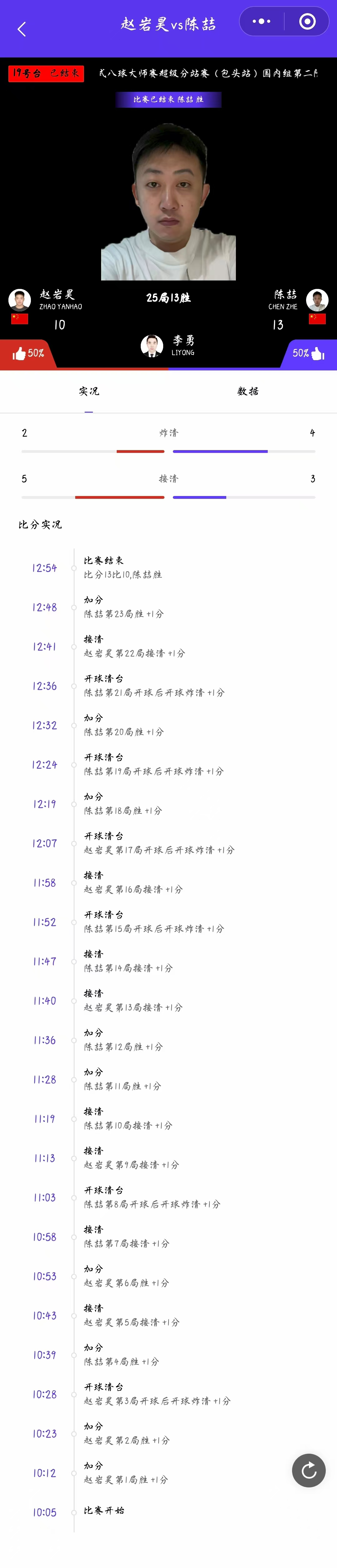
Task: Refresh the live score feed
Action: 309,1471
